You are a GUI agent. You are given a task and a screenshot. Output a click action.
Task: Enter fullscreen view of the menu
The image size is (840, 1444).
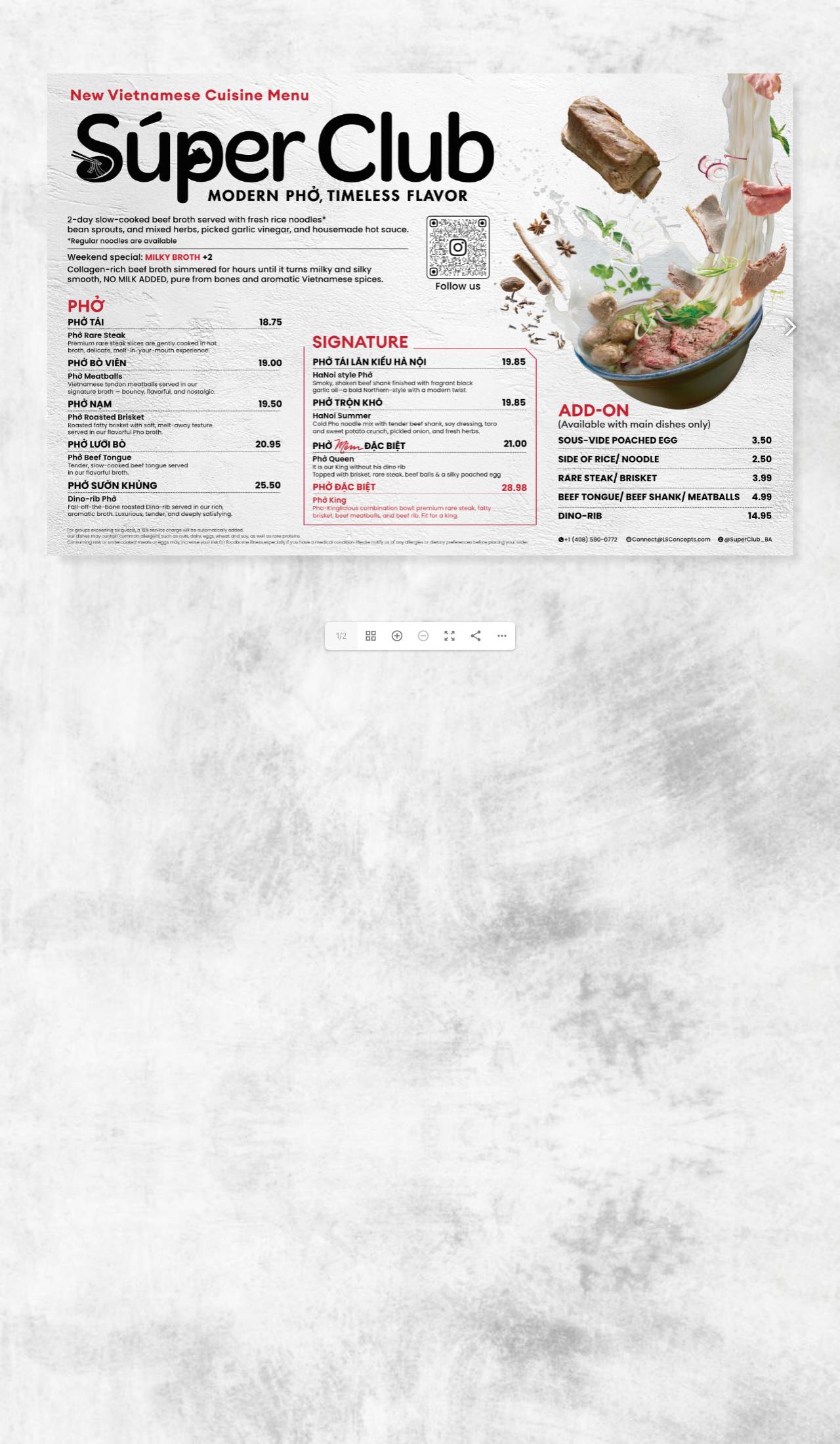click(x=450, y=635)
